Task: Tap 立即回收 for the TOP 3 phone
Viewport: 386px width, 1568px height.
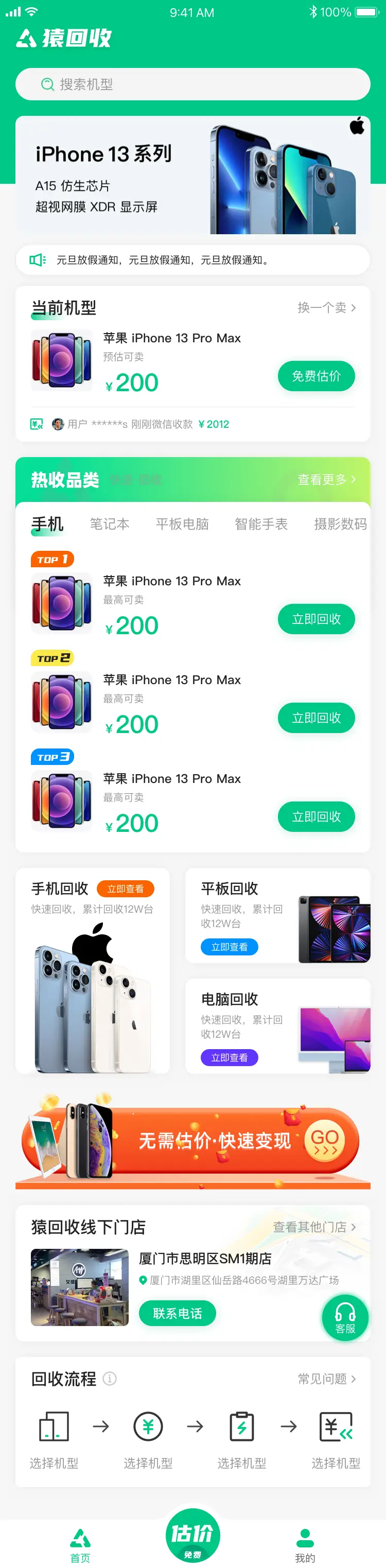Action: 316,816
